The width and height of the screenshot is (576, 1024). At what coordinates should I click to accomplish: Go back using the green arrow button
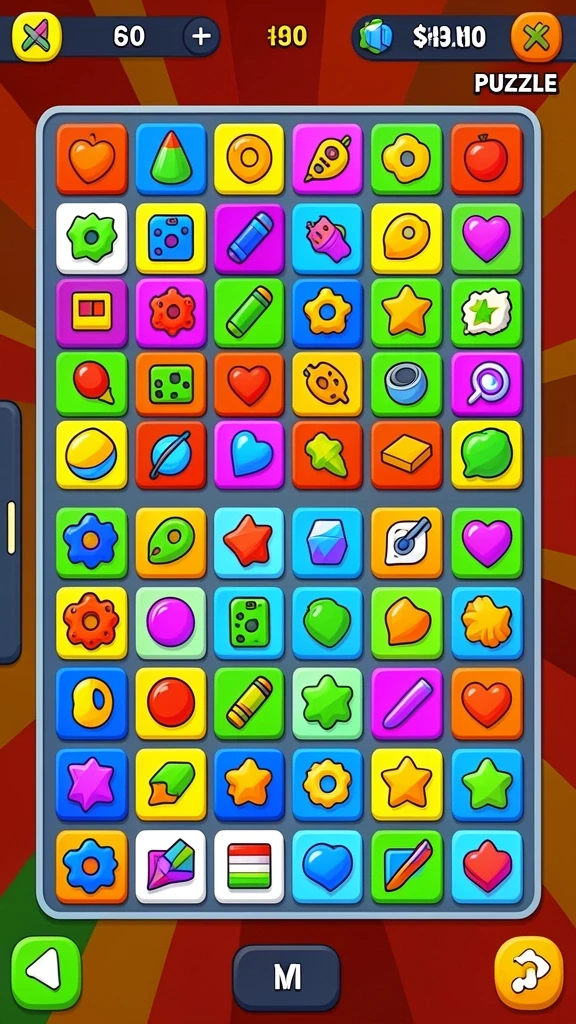(46, 972)
